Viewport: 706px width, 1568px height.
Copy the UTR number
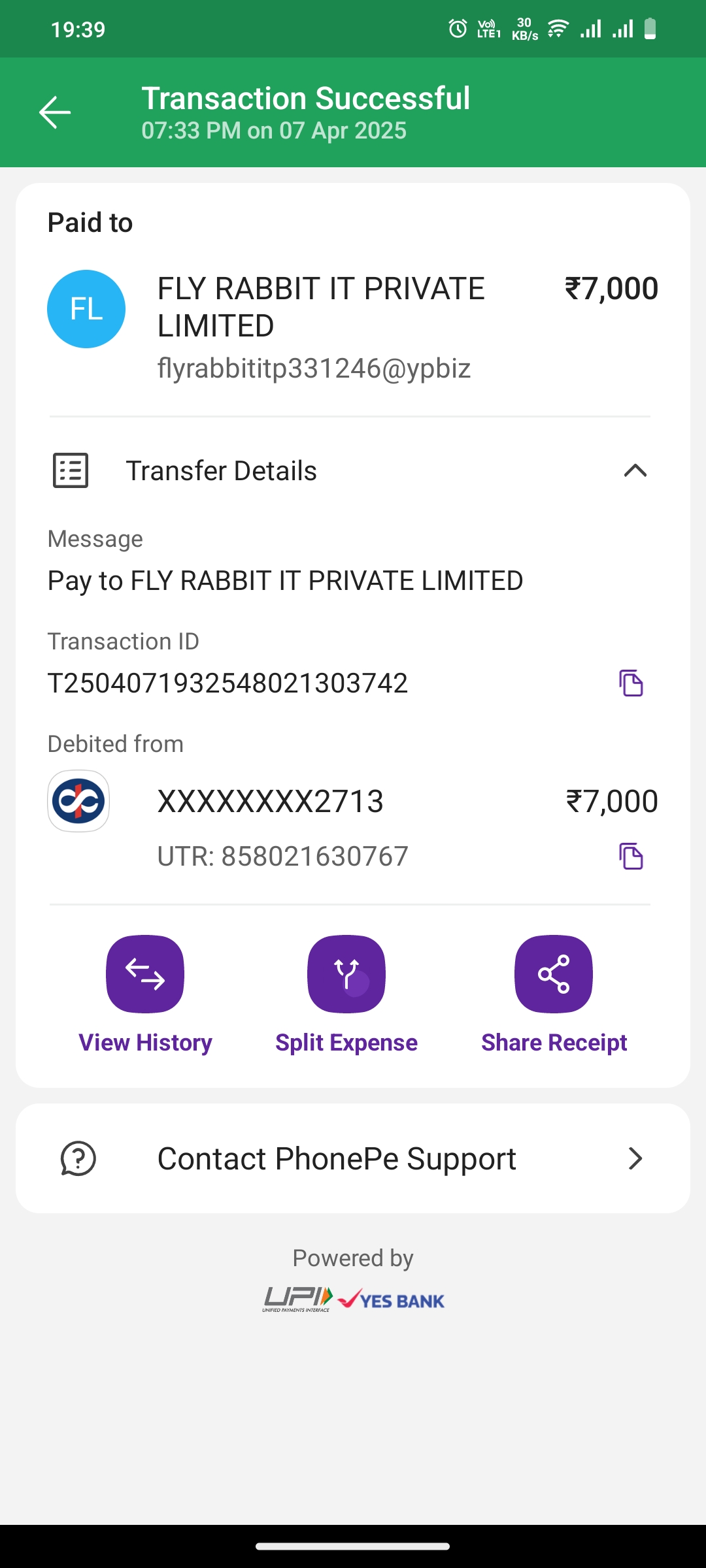click(x=631, y=856)
